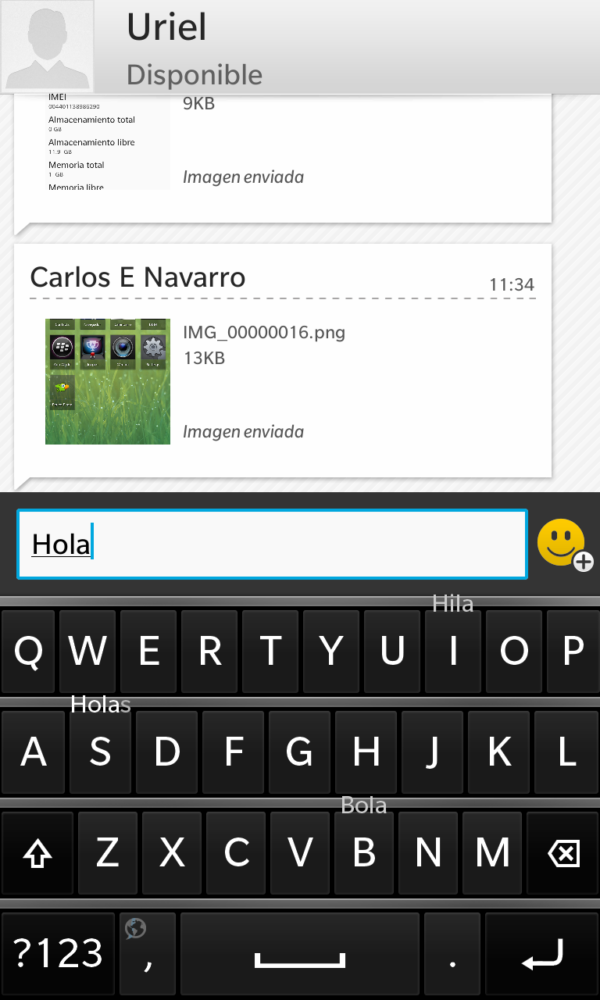The height and width of the screenshot is (1000, 600).
Task: Hit the letter B key
Action: tap(364, 853)
